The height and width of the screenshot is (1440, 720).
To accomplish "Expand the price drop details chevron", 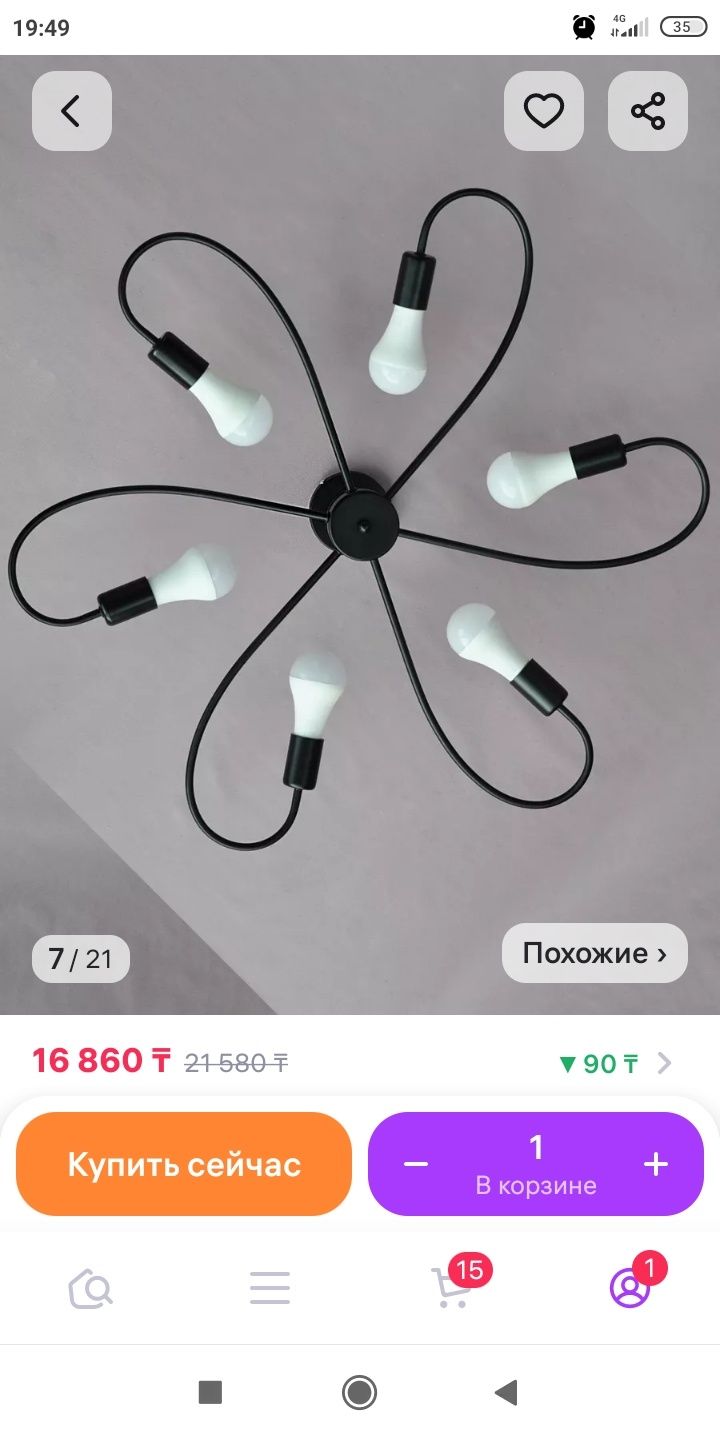I will [x=665, y=1063].
